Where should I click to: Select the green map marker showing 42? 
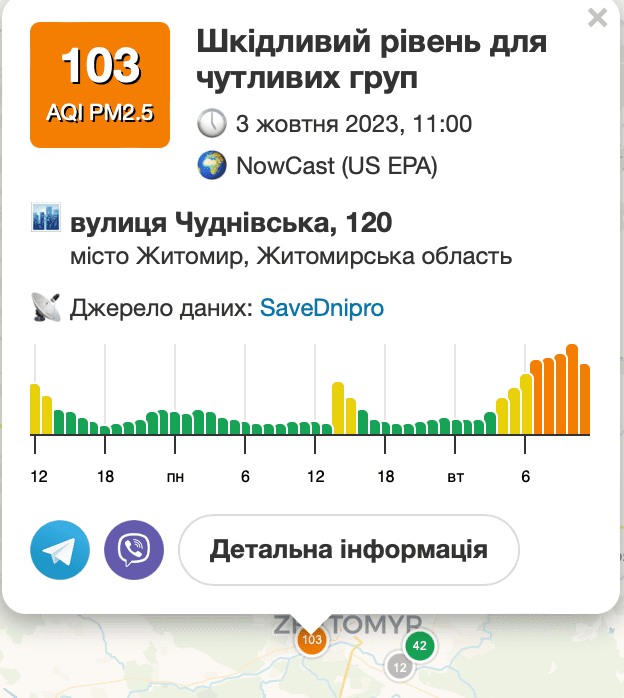click(x=420, y=646)
